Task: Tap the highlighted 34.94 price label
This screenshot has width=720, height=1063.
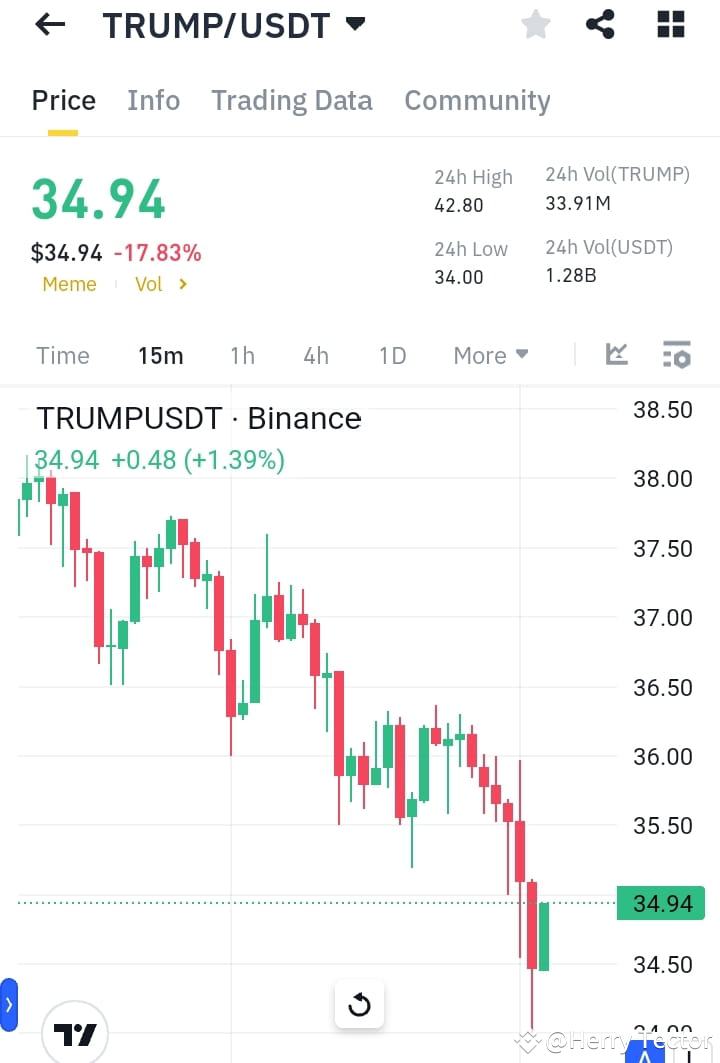Action: click(x=661, y=903)
